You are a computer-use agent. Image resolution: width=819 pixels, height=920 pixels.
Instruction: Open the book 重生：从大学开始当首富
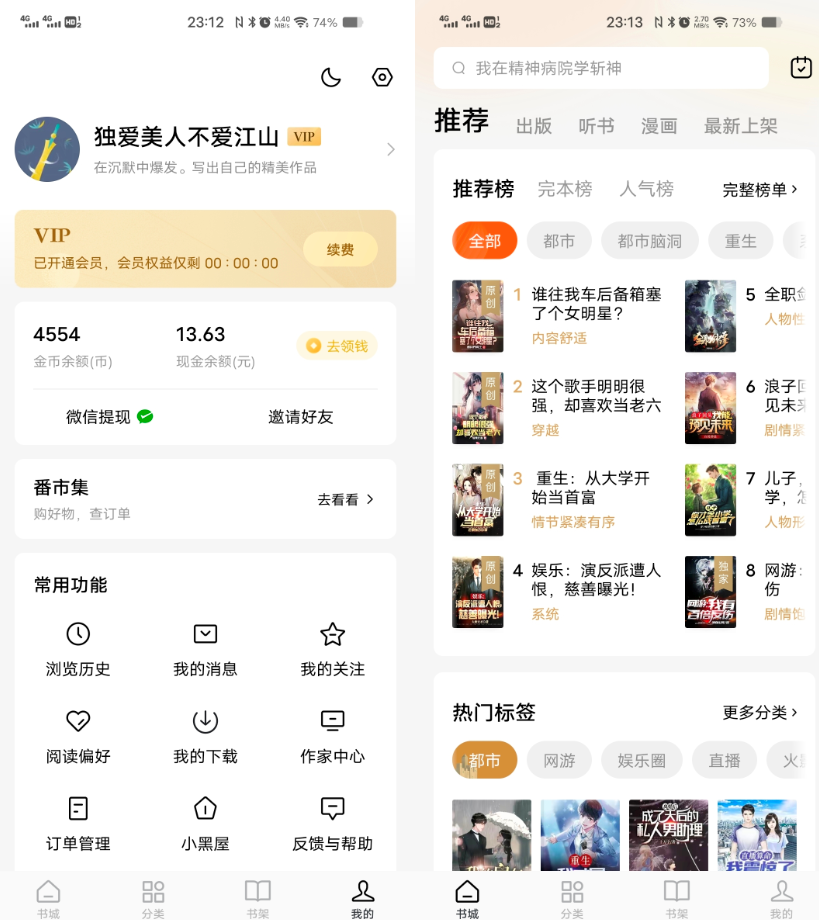(x=592, y=488)
